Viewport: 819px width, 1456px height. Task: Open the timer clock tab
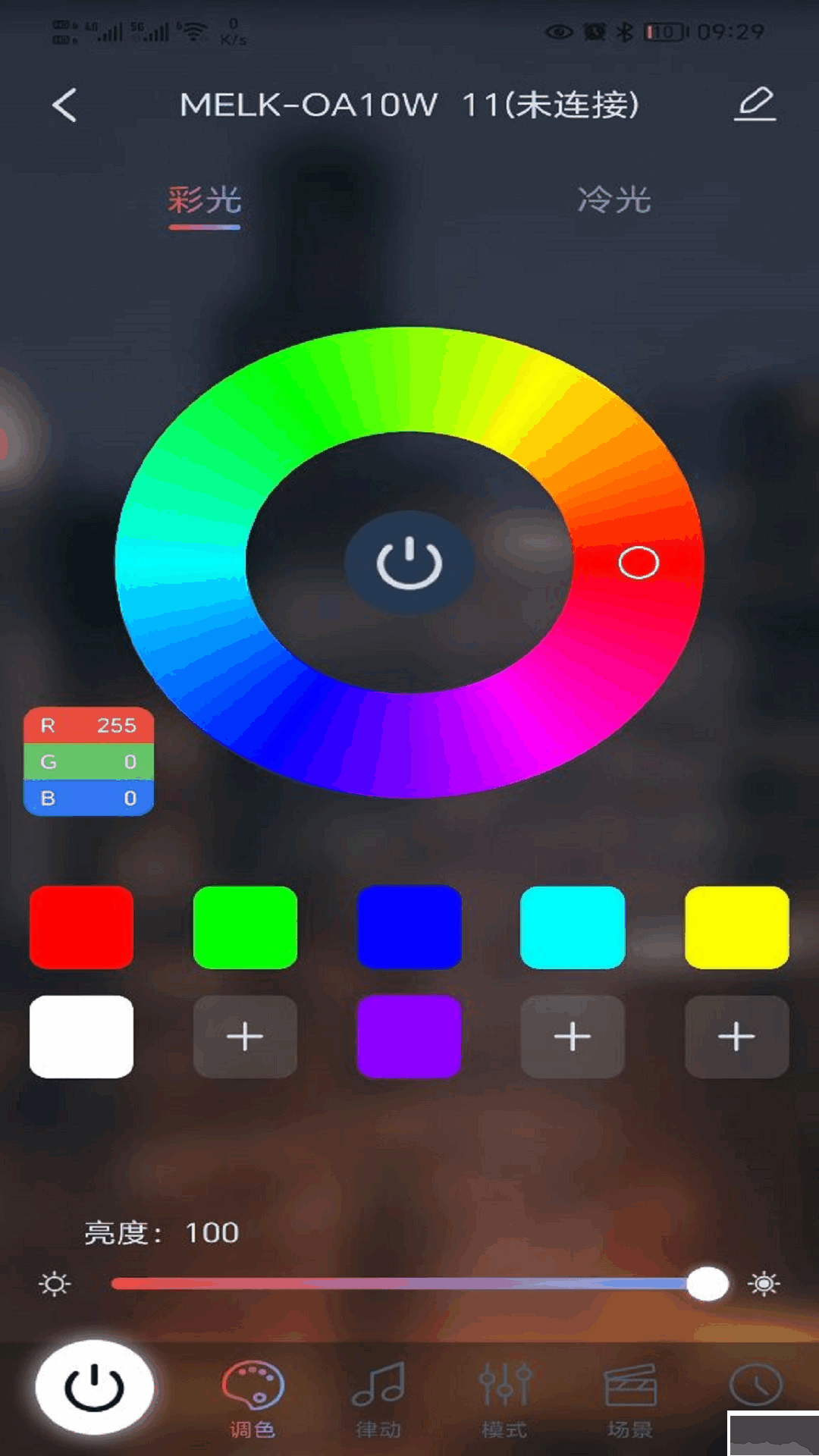755,1386
